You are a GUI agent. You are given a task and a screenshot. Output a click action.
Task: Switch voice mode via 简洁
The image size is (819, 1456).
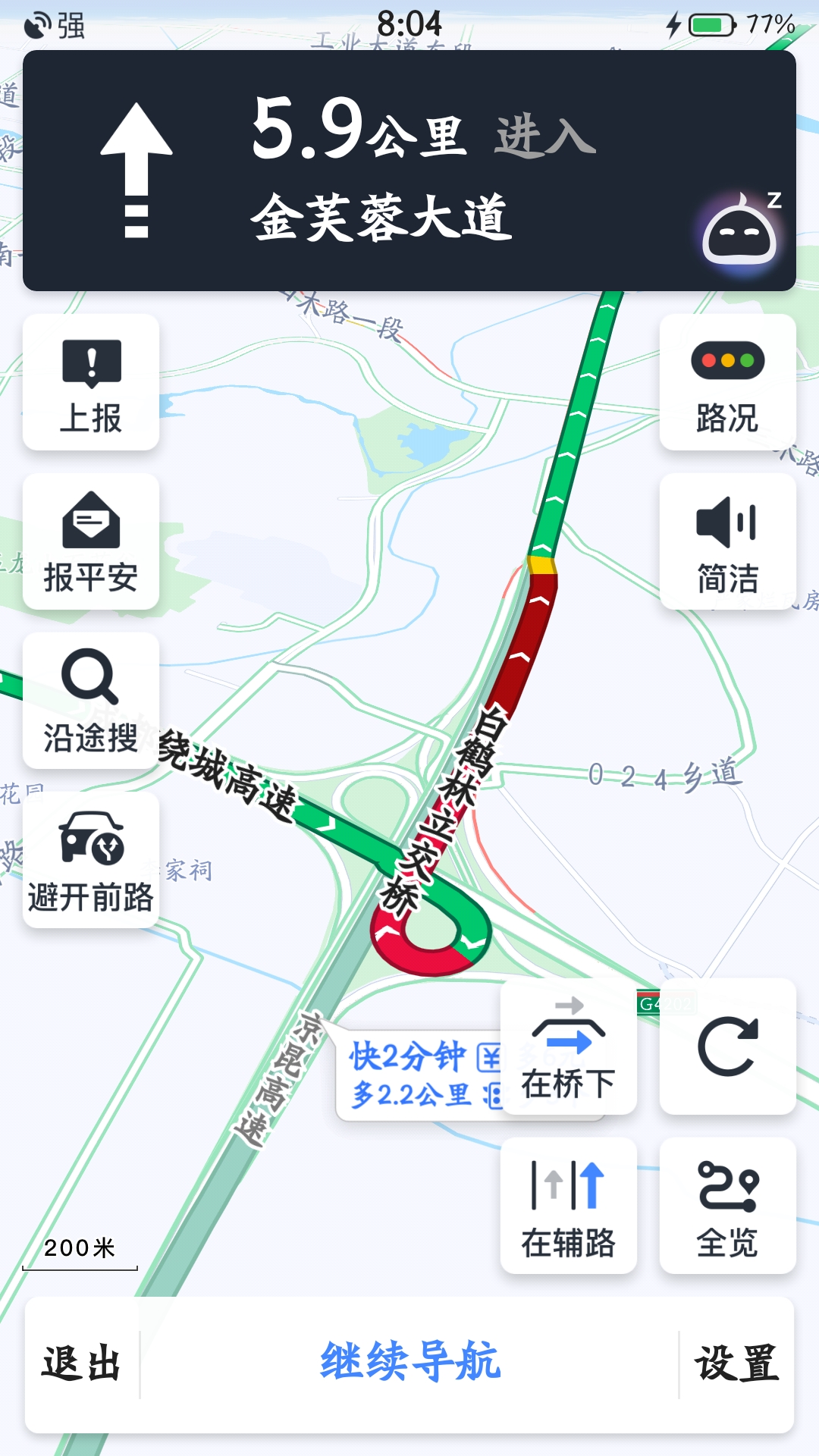coord(727,542)
